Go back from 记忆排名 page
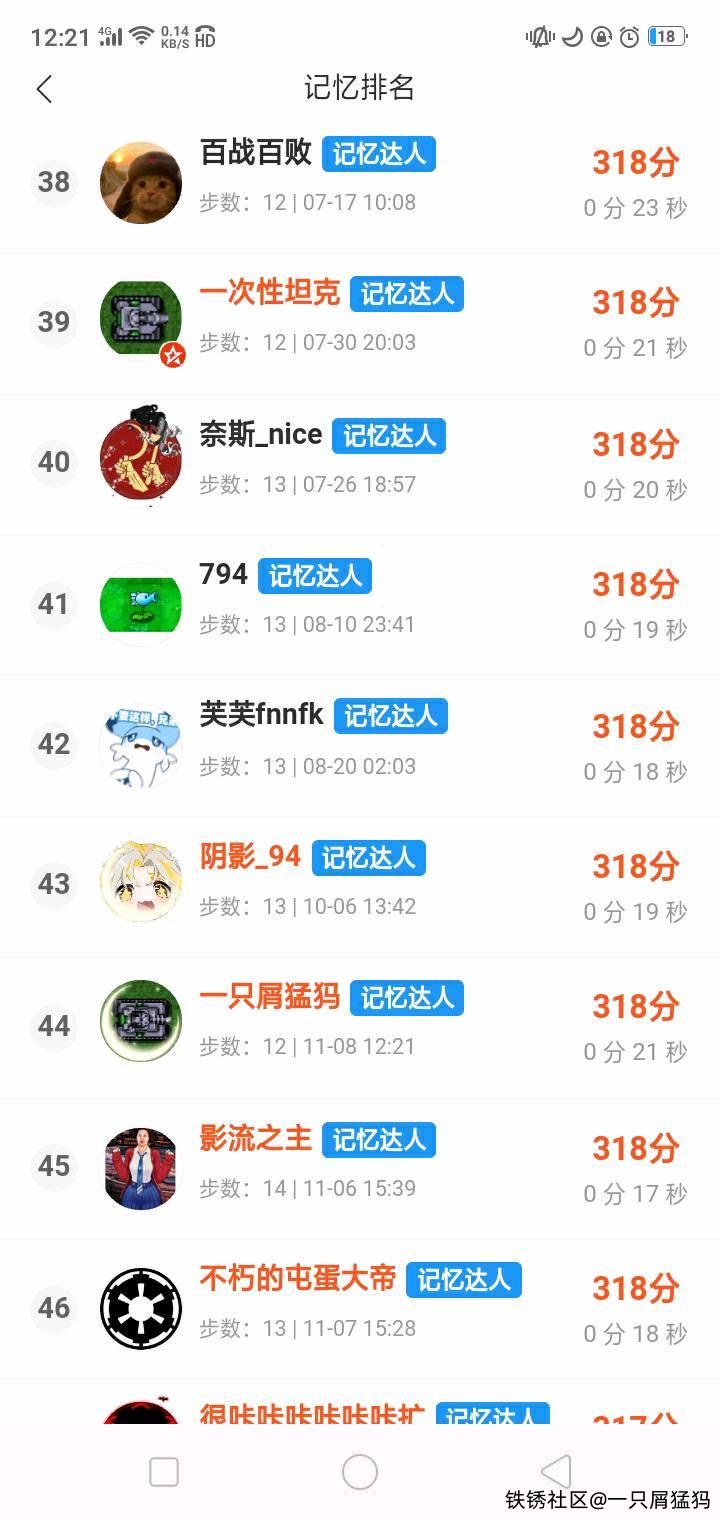The width and height of the screenshot is (720, 1520). pos(44,89)
